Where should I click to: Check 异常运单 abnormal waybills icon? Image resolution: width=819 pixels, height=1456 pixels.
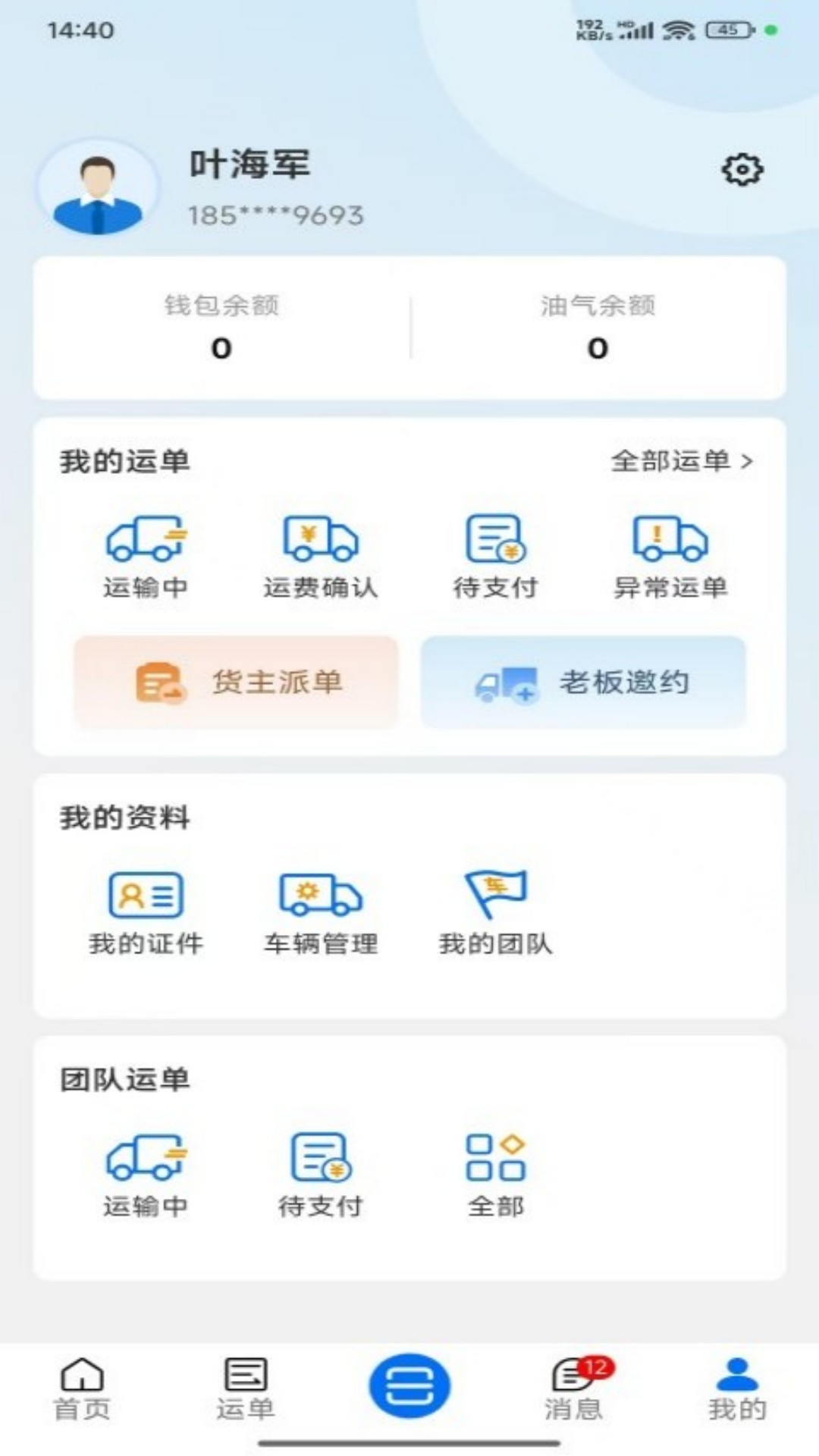(671, 540)
